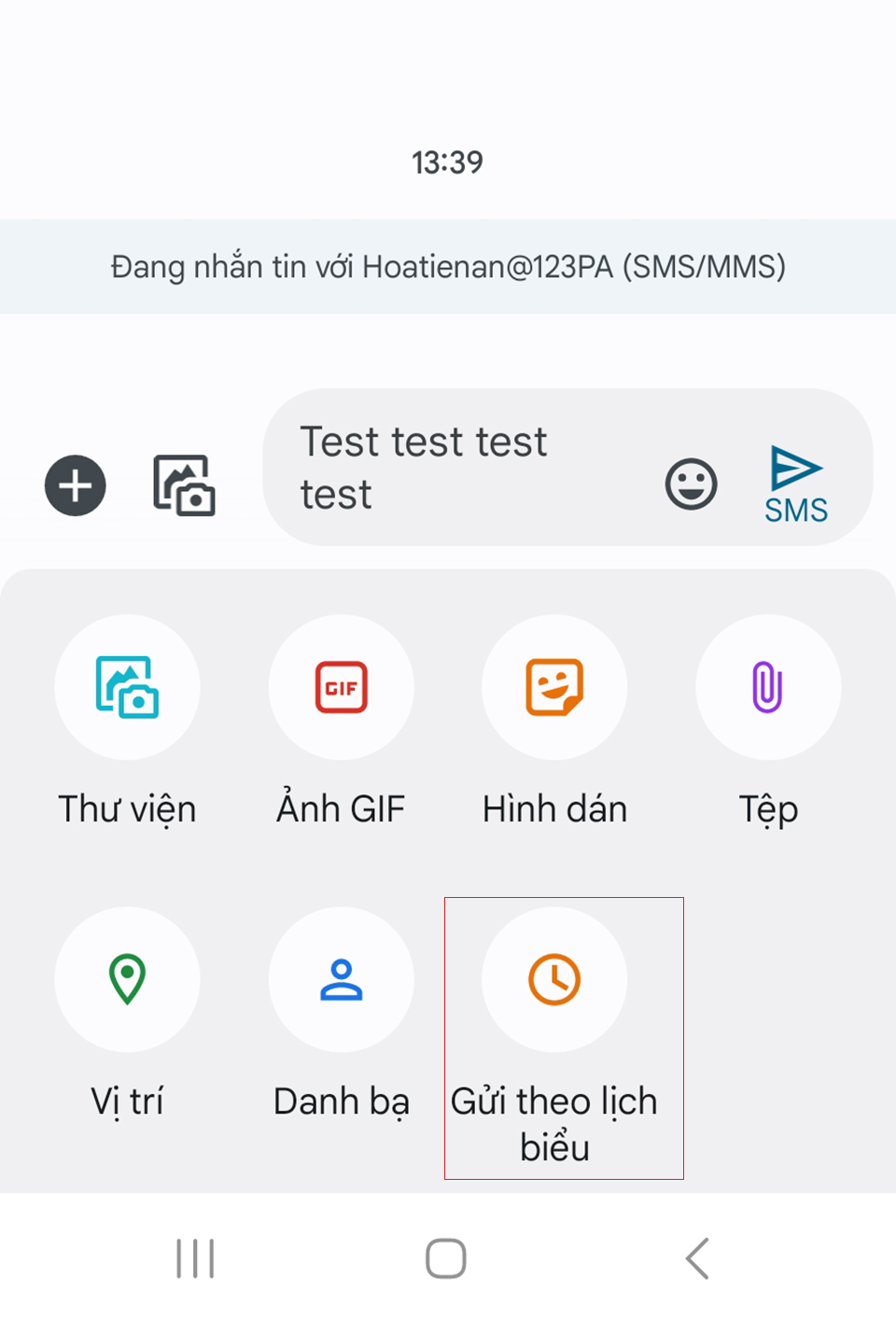Navigate back with back arrow

tap(695, 1257)
